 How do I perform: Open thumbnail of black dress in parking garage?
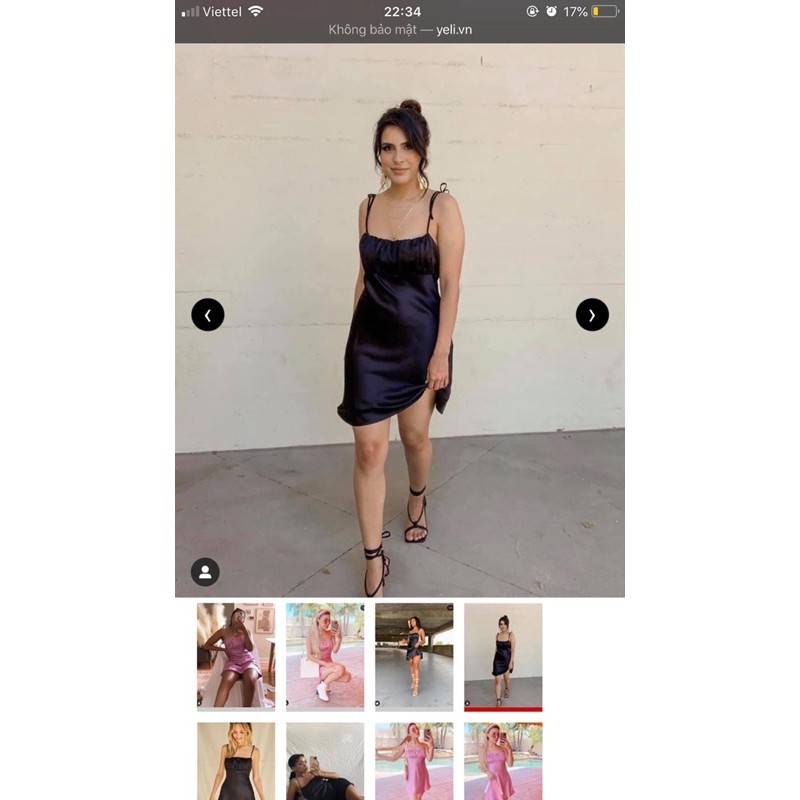pos(414,655)
